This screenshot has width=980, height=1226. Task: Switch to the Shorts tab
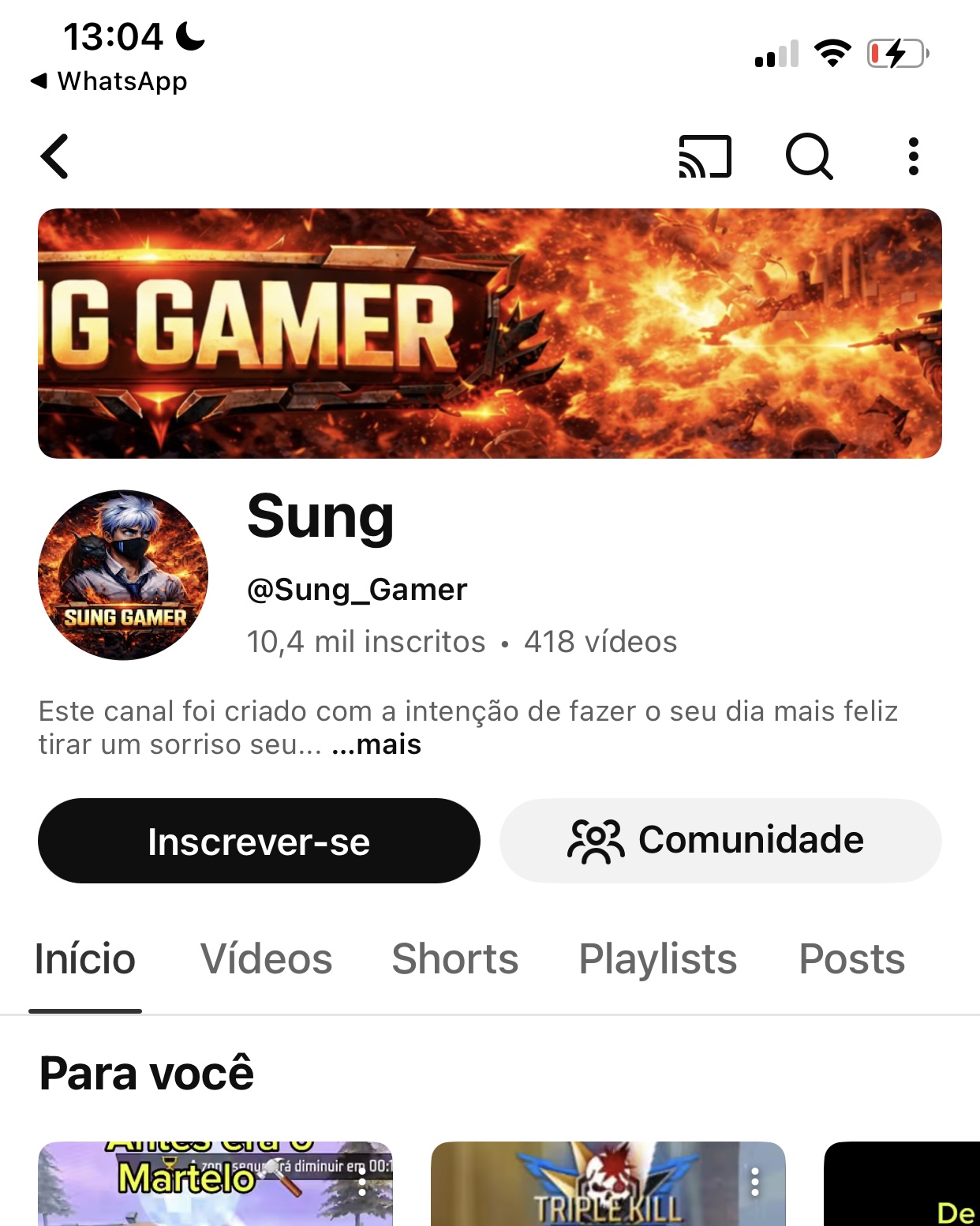(454, 959)
